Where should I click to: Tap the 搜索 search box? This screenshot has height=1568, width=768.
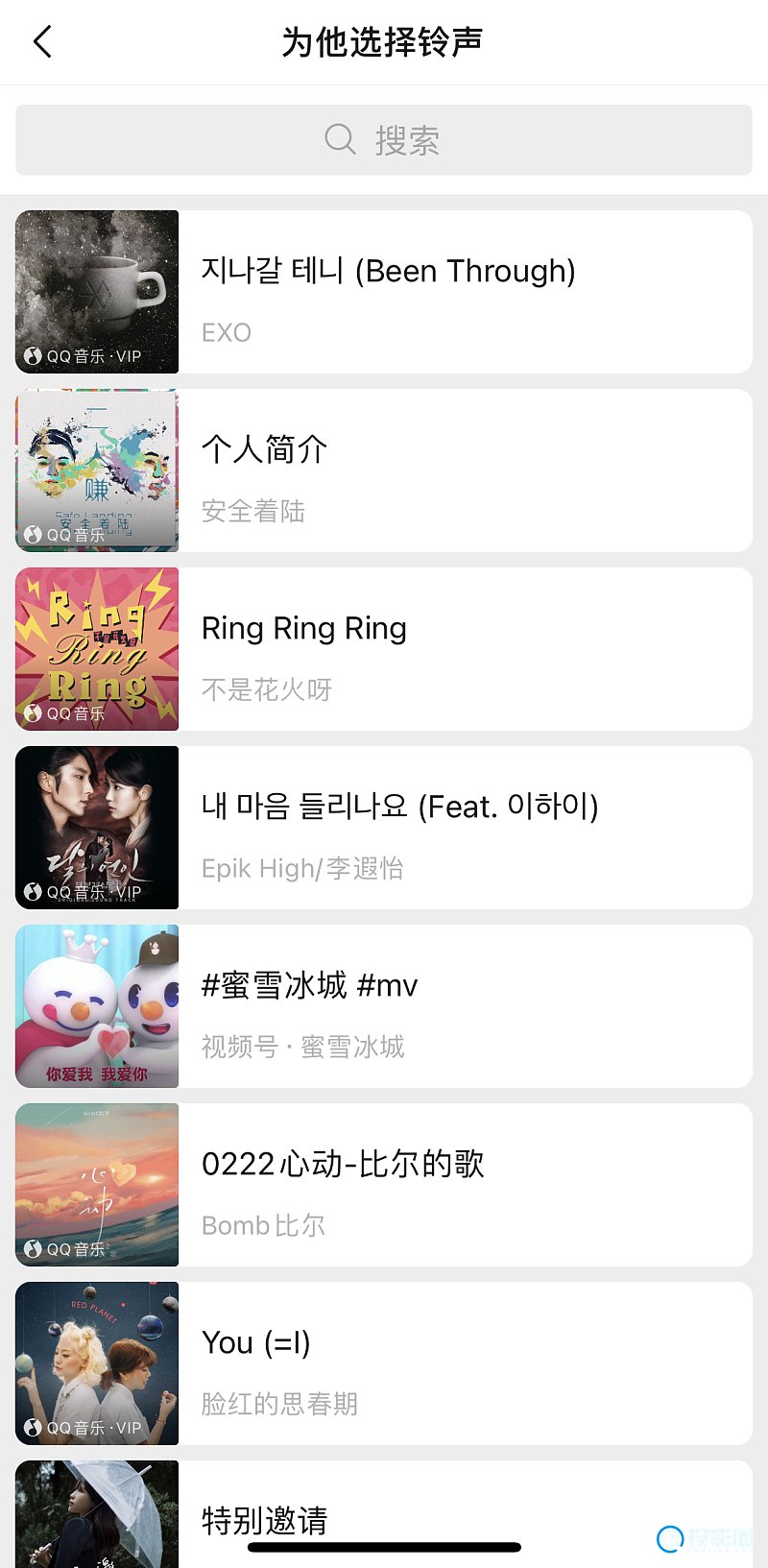pos(384,140)
